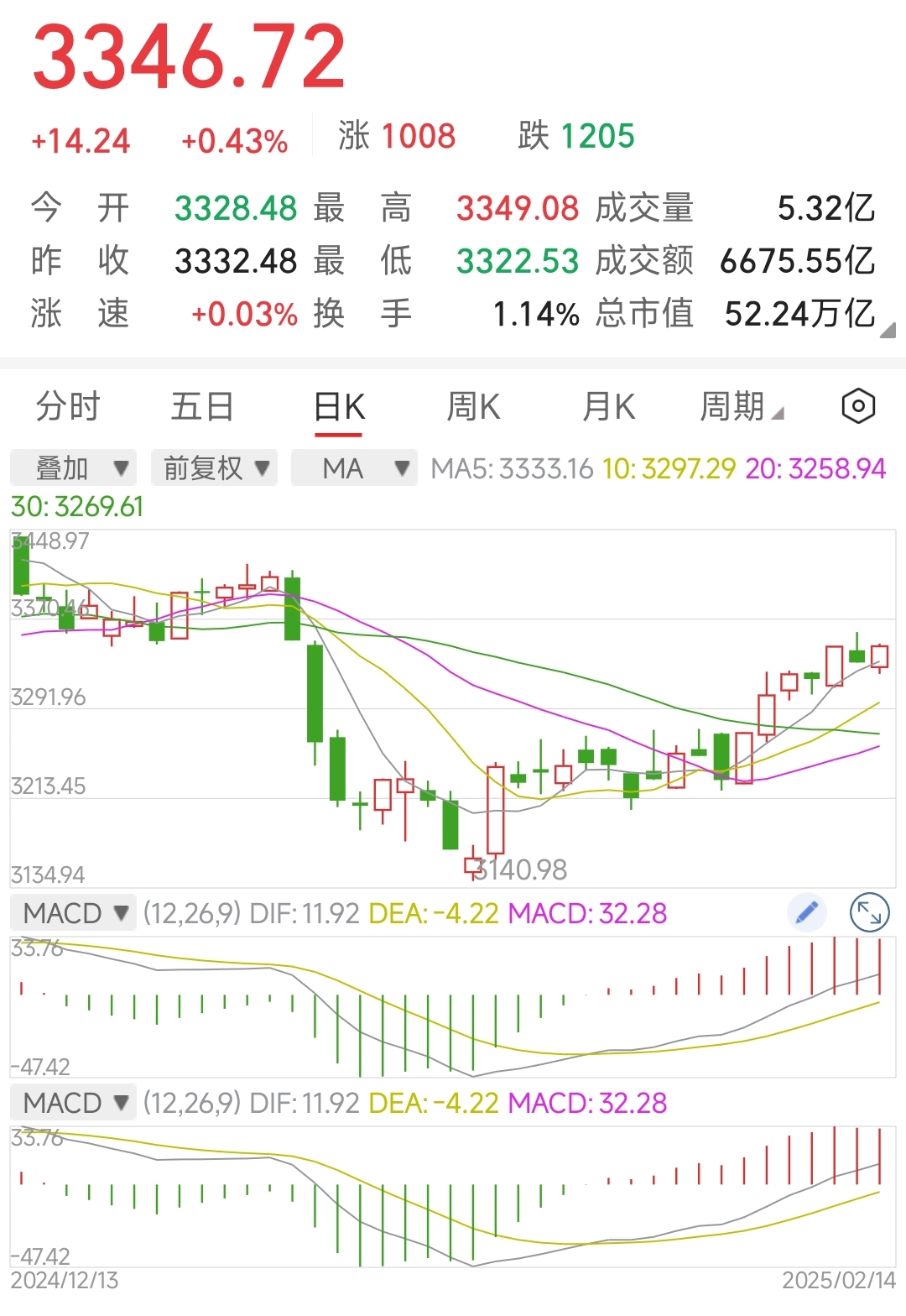Open the MACD dropdown beside the pencil icon
The width and height of the screenshot is (906, 1316).
pyautogui.click(x=74, y=913)
